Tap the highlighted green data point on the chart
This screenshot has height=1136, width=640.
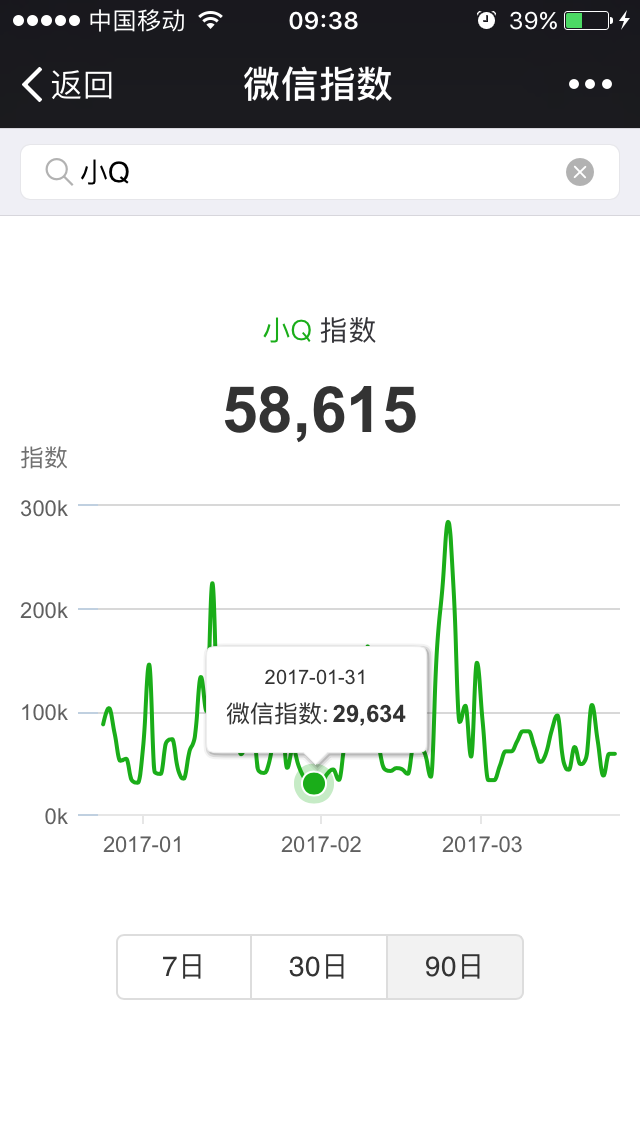(x=314, y=783)
